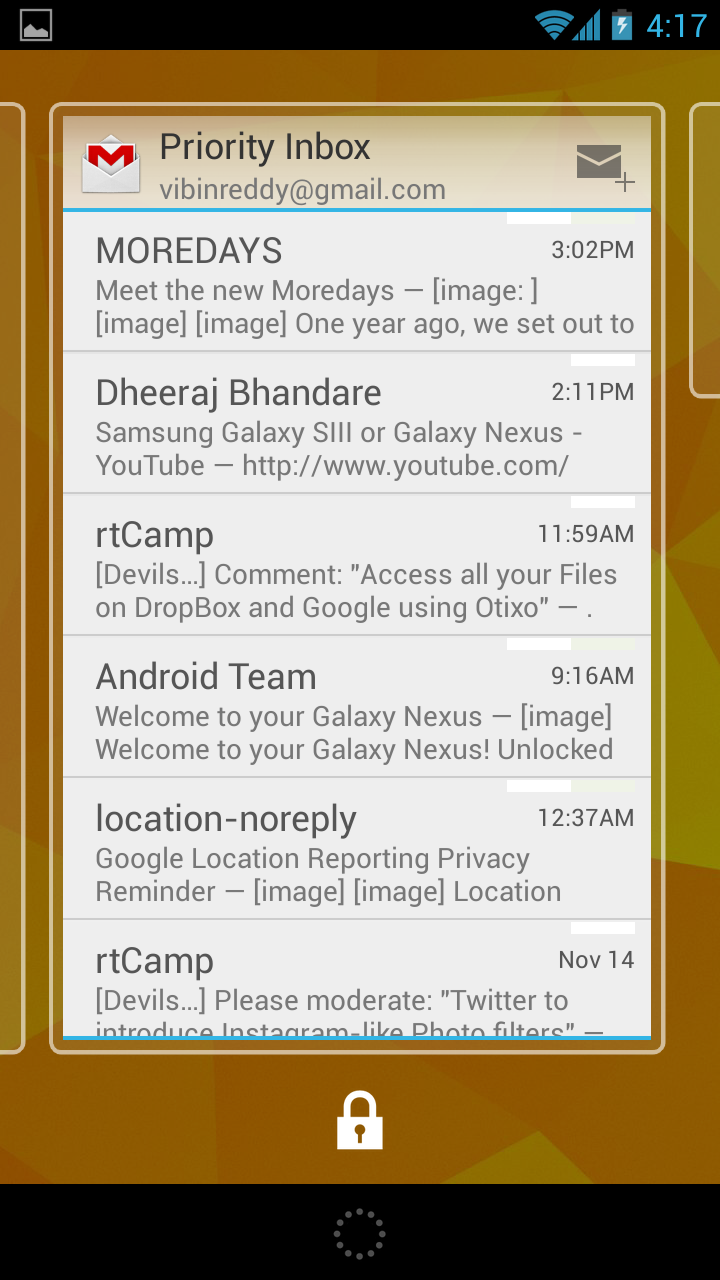Open the MOREDAYS email

point(357,281)
